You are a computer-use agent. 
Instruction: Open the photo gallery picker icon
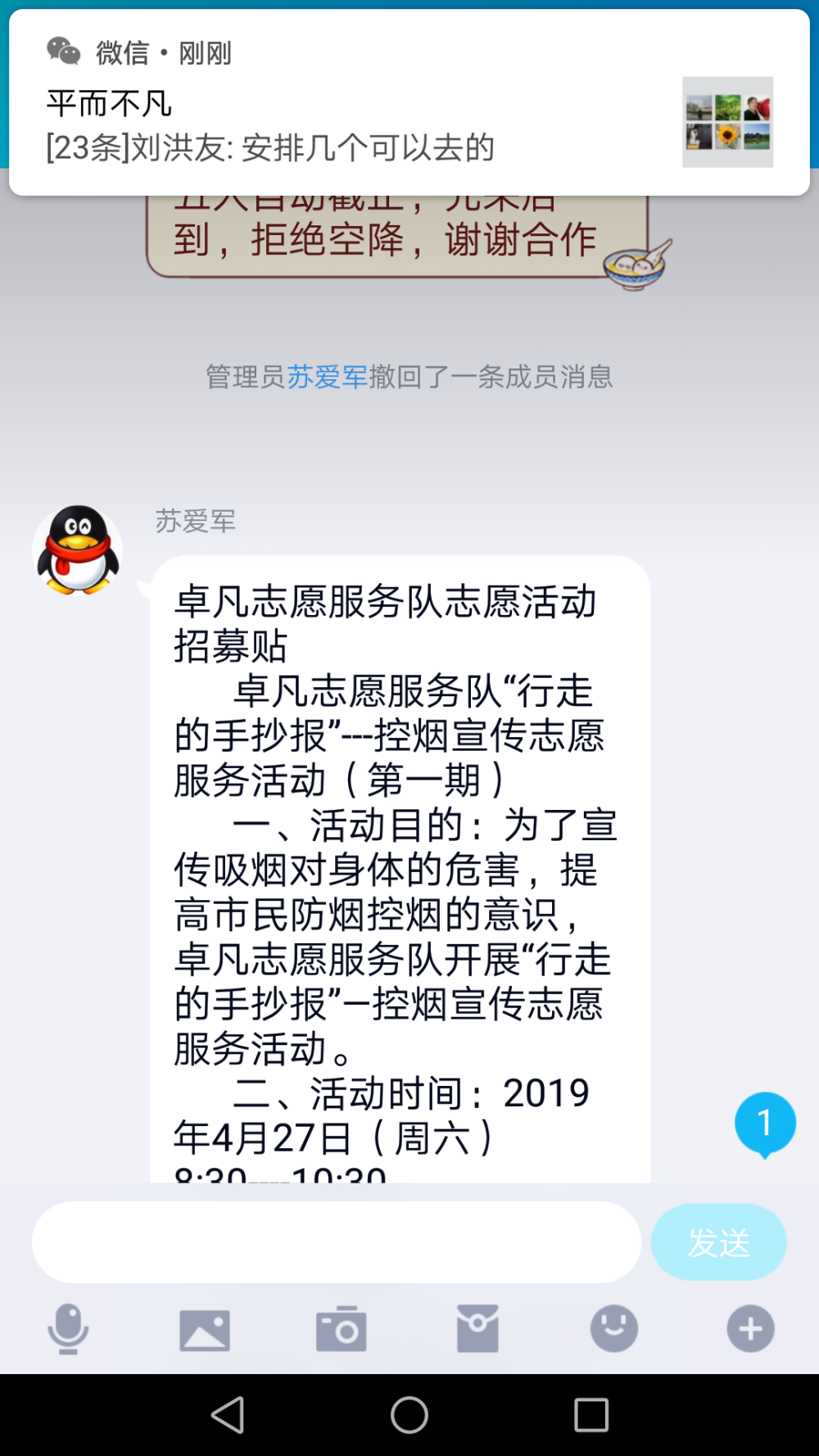(205, 1330)
